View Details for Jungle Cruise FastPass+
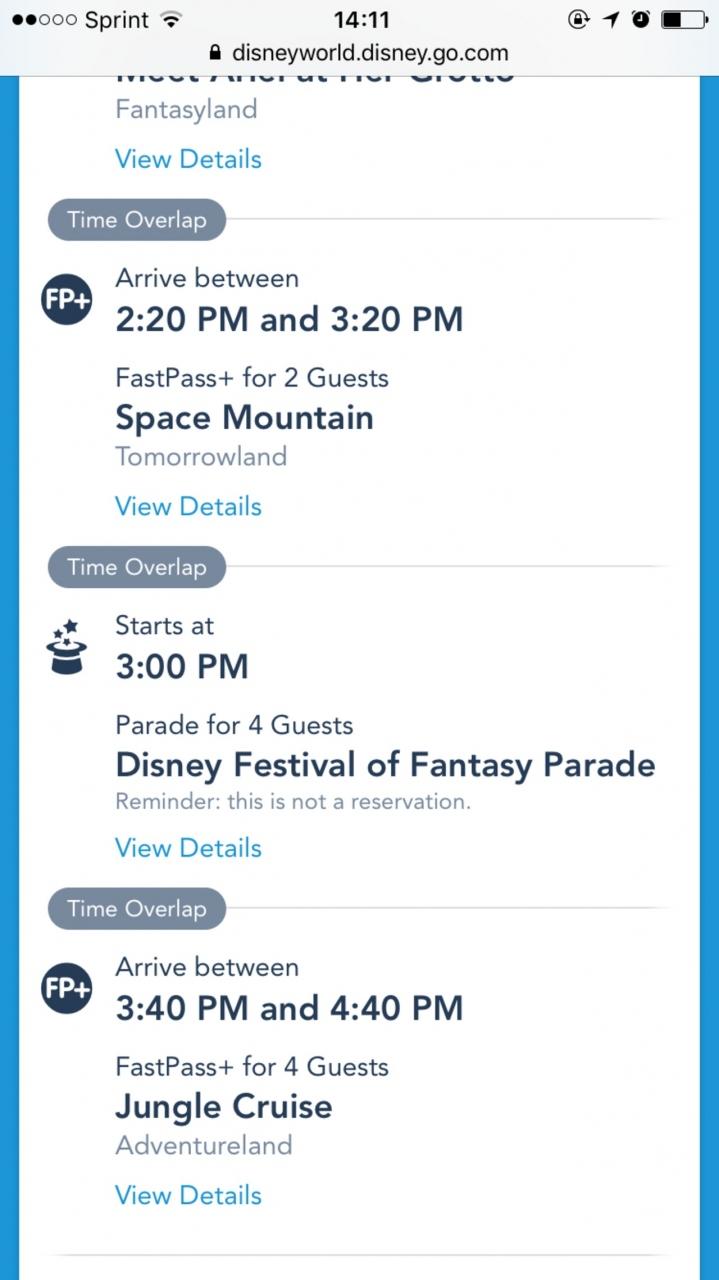Viewport: 719px width, 1280px height. (188, 1195)
